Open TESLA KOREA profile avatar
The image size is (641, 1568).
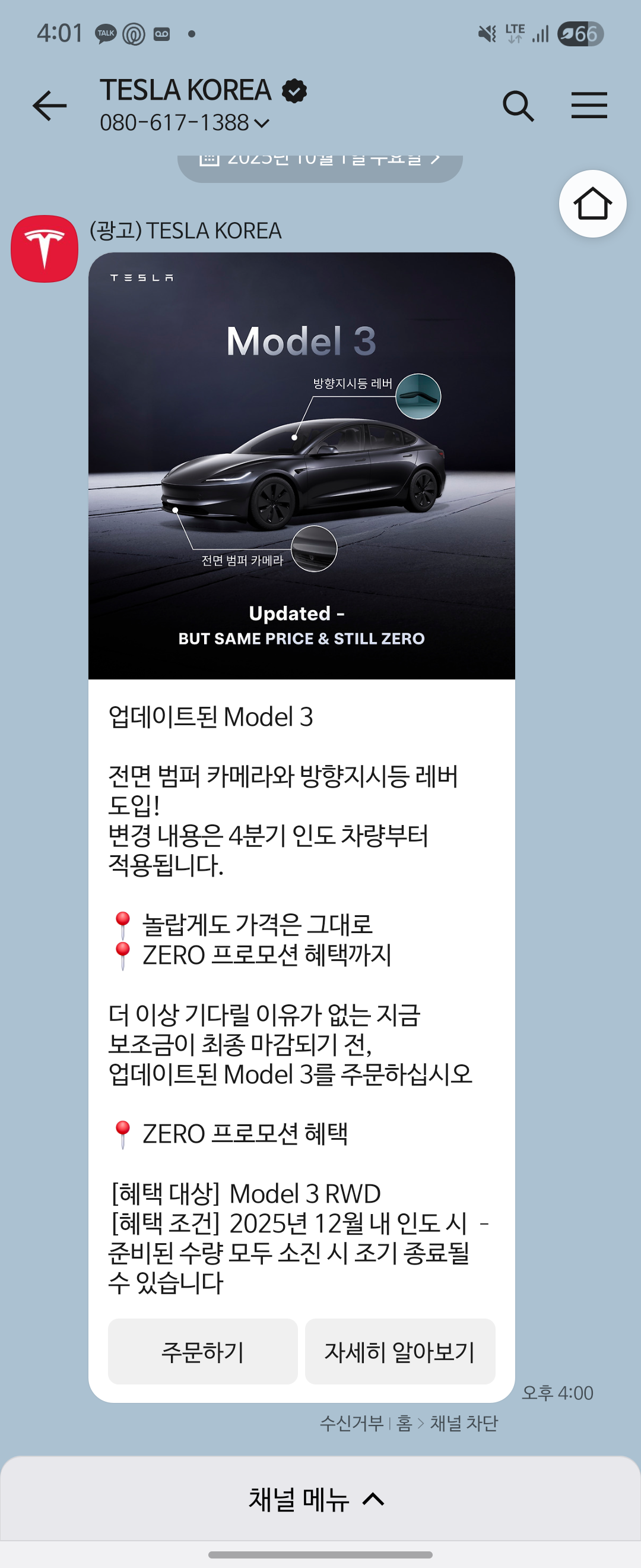(x=45, y=248)
